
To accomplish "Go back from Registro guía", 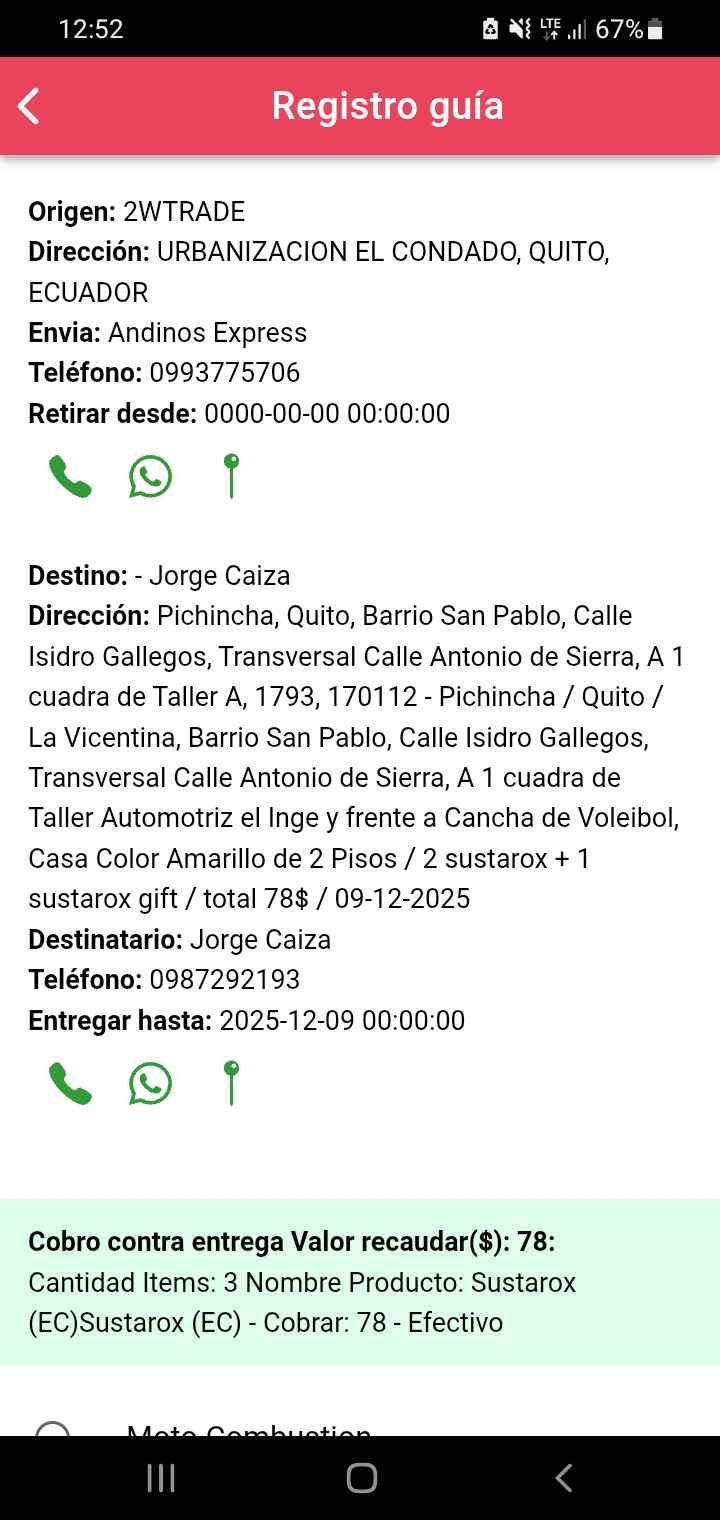I will point(30,106).
